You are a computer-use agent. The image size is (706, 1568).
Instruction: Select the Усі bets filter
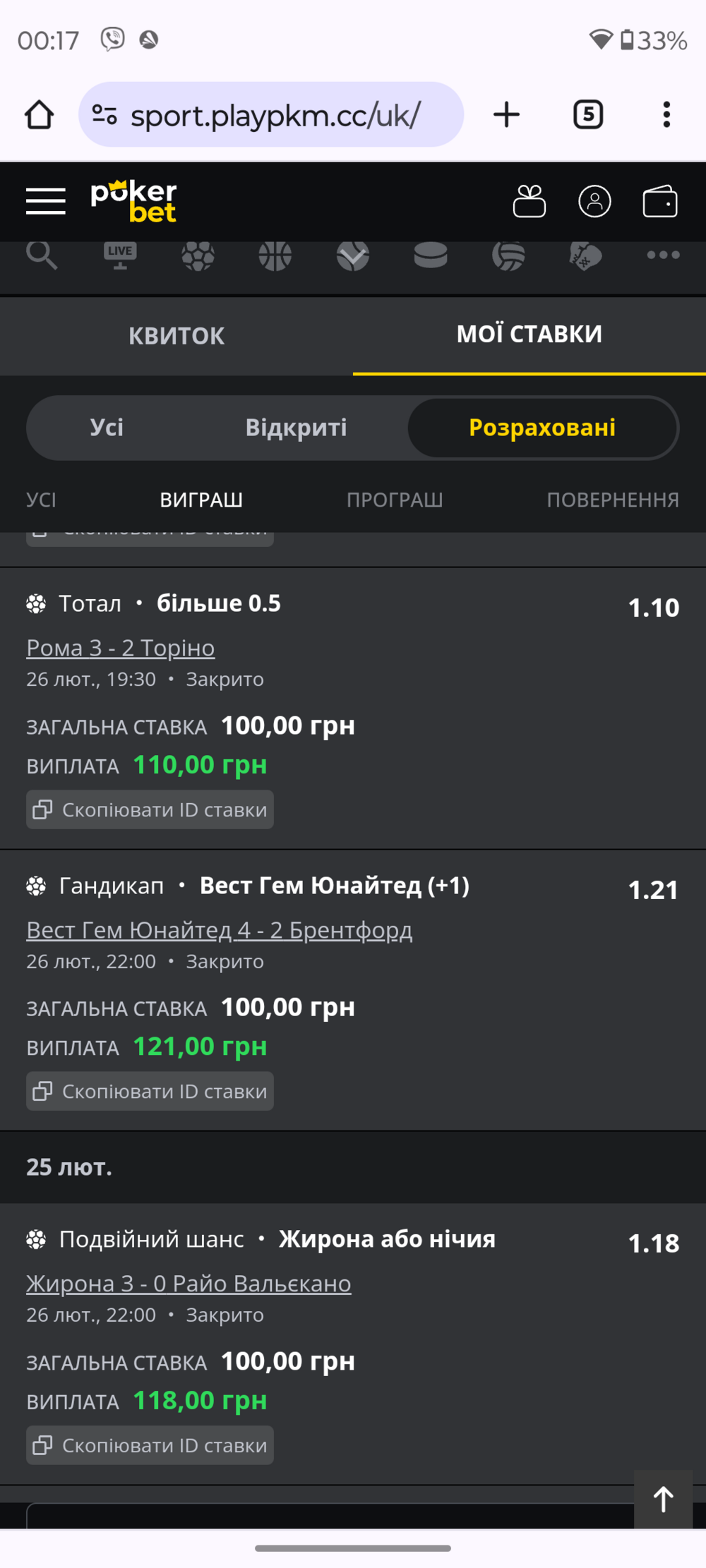pos(107,428)
